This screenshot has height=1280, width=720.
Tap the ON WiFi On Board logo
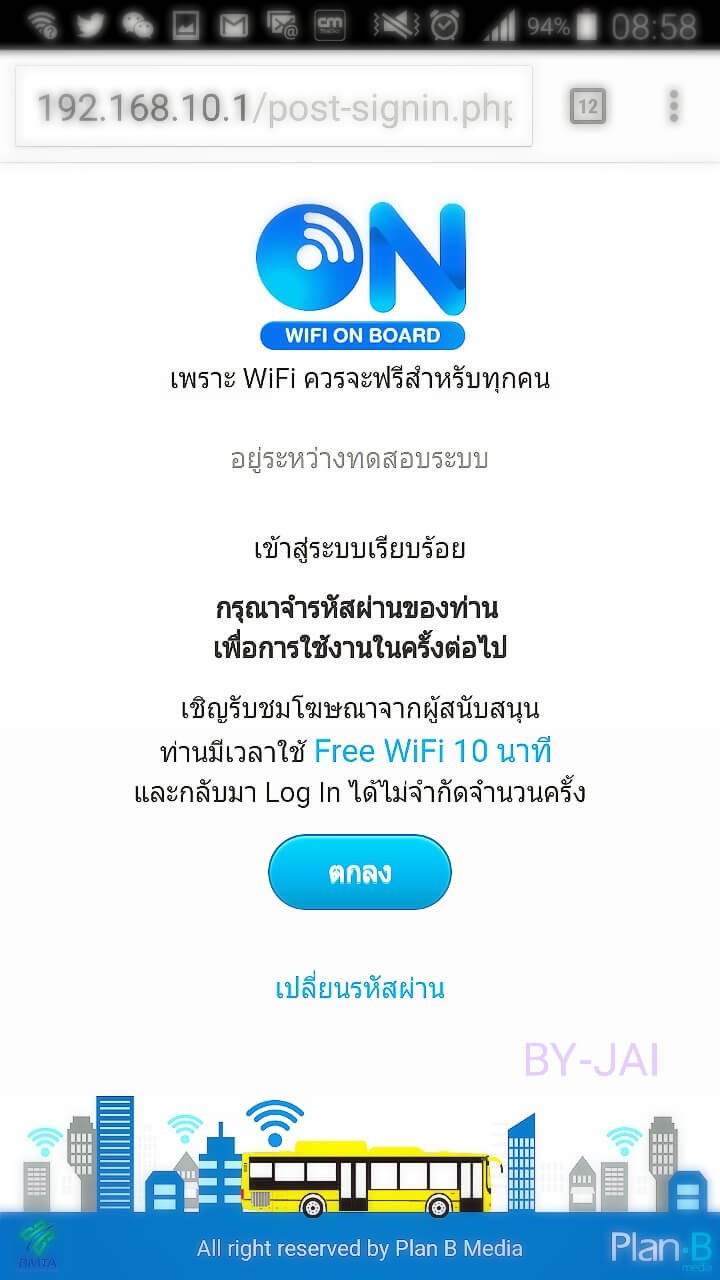point(360,270)
